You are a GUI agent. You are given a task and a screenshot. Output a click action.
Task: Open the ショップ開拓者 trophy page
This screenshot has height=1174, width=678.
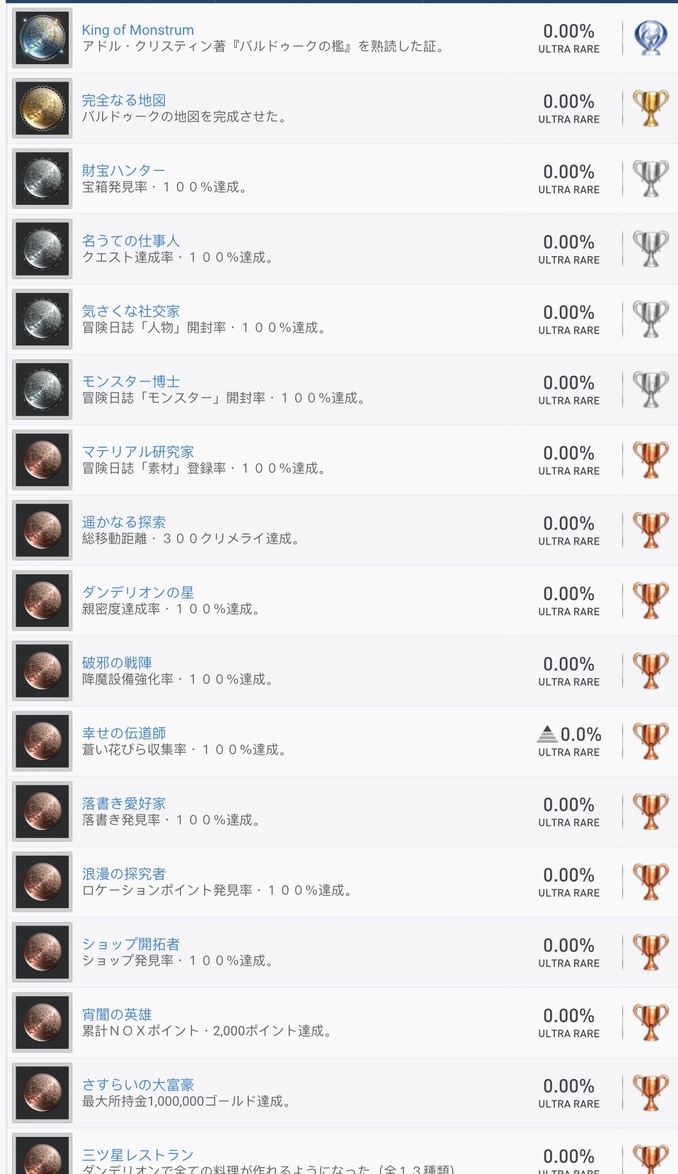[x=131, y=945]
